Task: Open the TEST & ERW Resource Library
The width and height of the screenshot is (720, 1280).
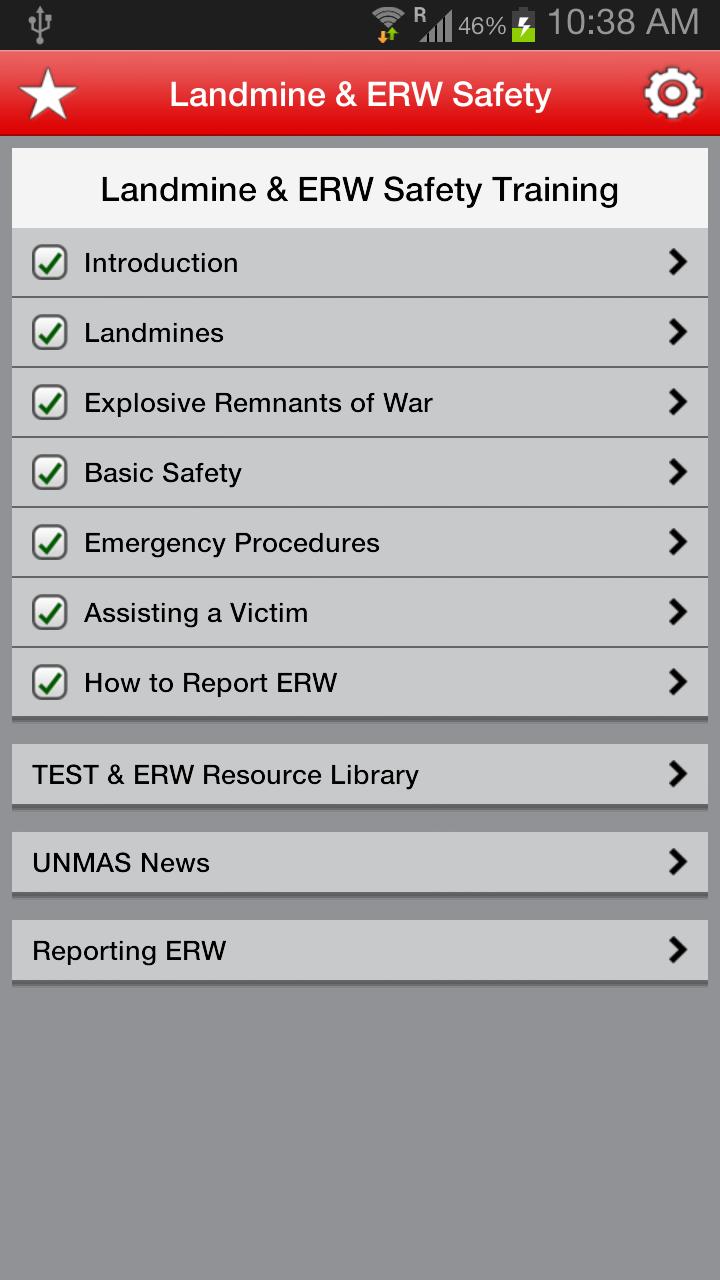Action: (x=360, y=773)
